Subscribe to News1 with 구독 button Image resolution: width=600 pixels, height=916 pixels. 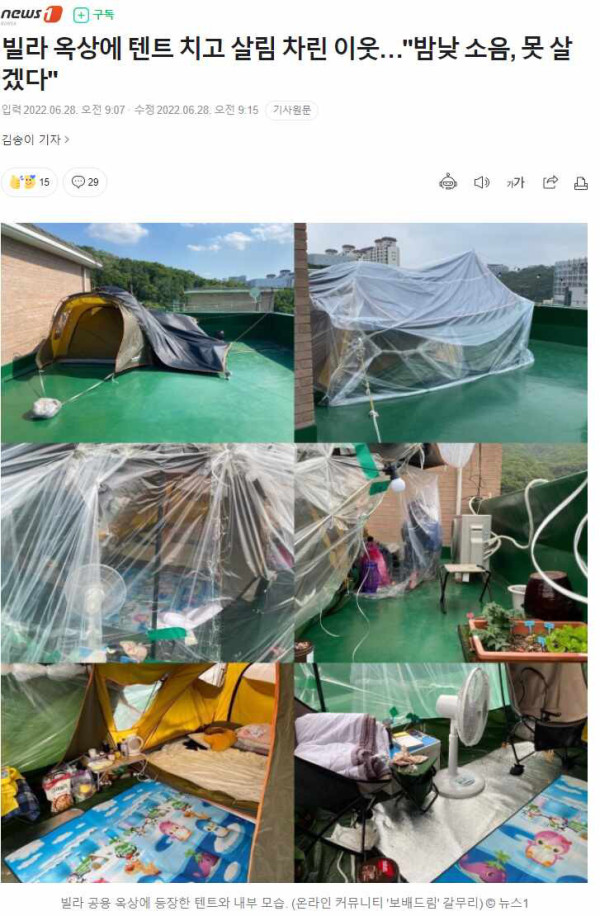click(95, 15)
